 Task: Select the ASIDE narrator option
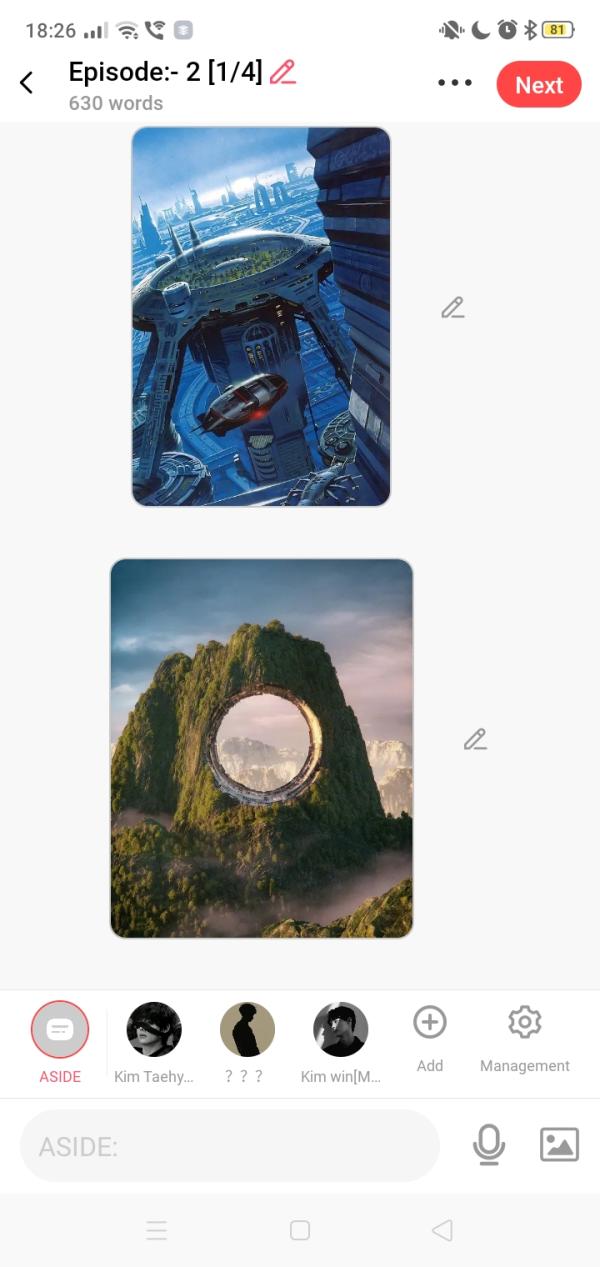pos(60,1030)
